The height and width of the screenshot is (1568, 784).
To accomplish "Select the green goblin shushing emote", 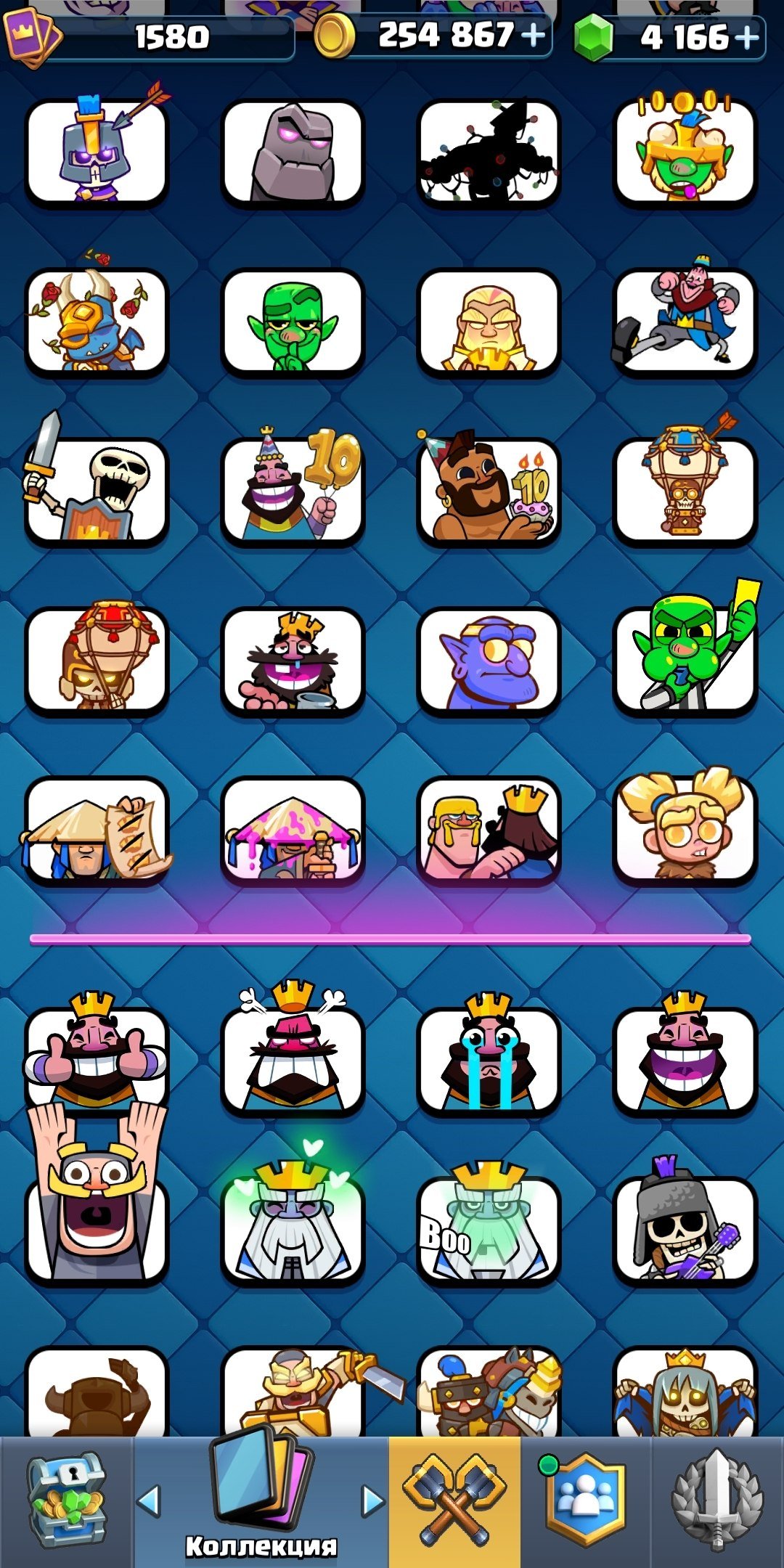I will (x=293, y=322).
